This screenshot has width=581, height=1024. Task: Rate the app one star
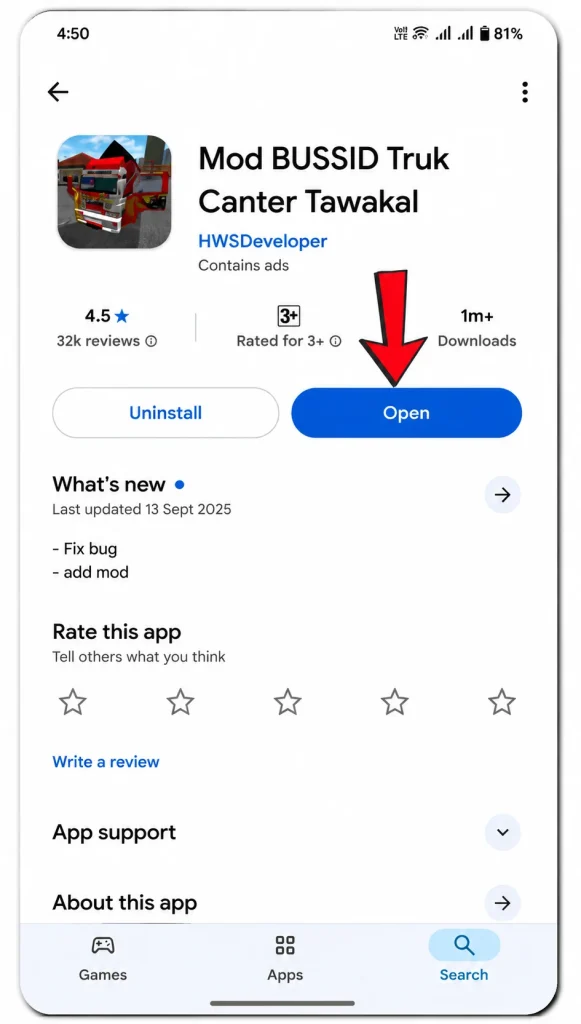[72, 702]
